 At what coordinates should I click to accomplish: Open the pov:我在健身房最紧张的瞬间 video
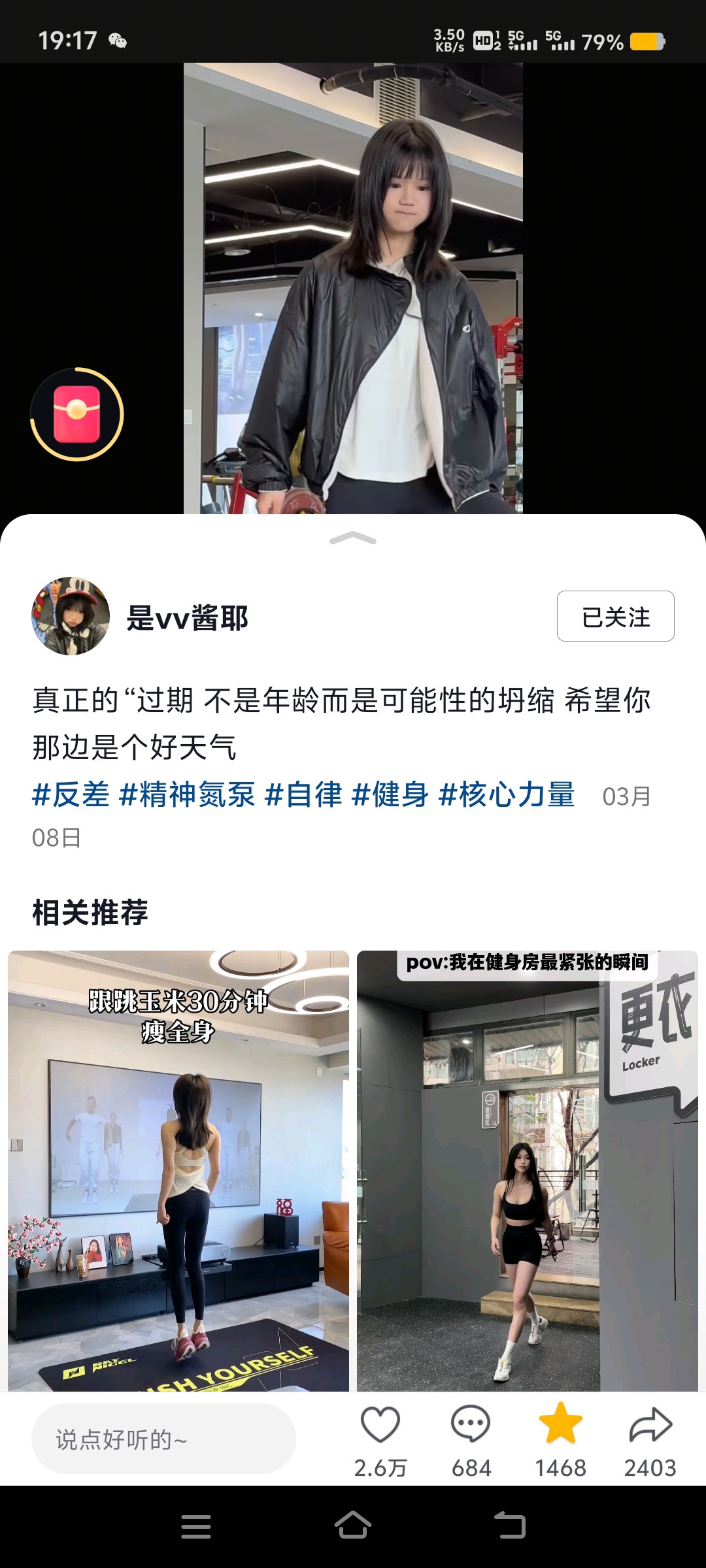coord(527,1169)
